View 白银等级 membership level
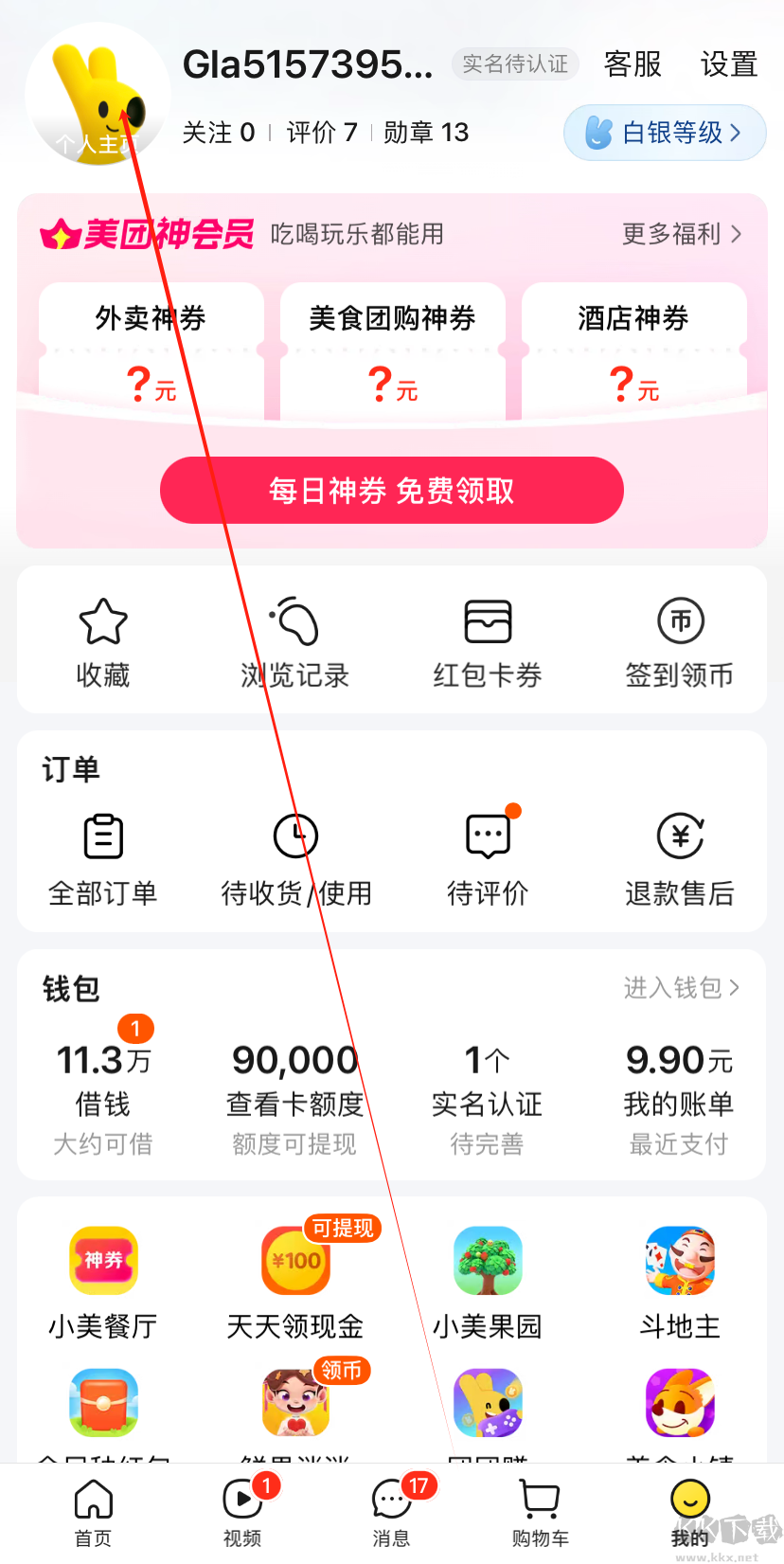 click(665, 133)
